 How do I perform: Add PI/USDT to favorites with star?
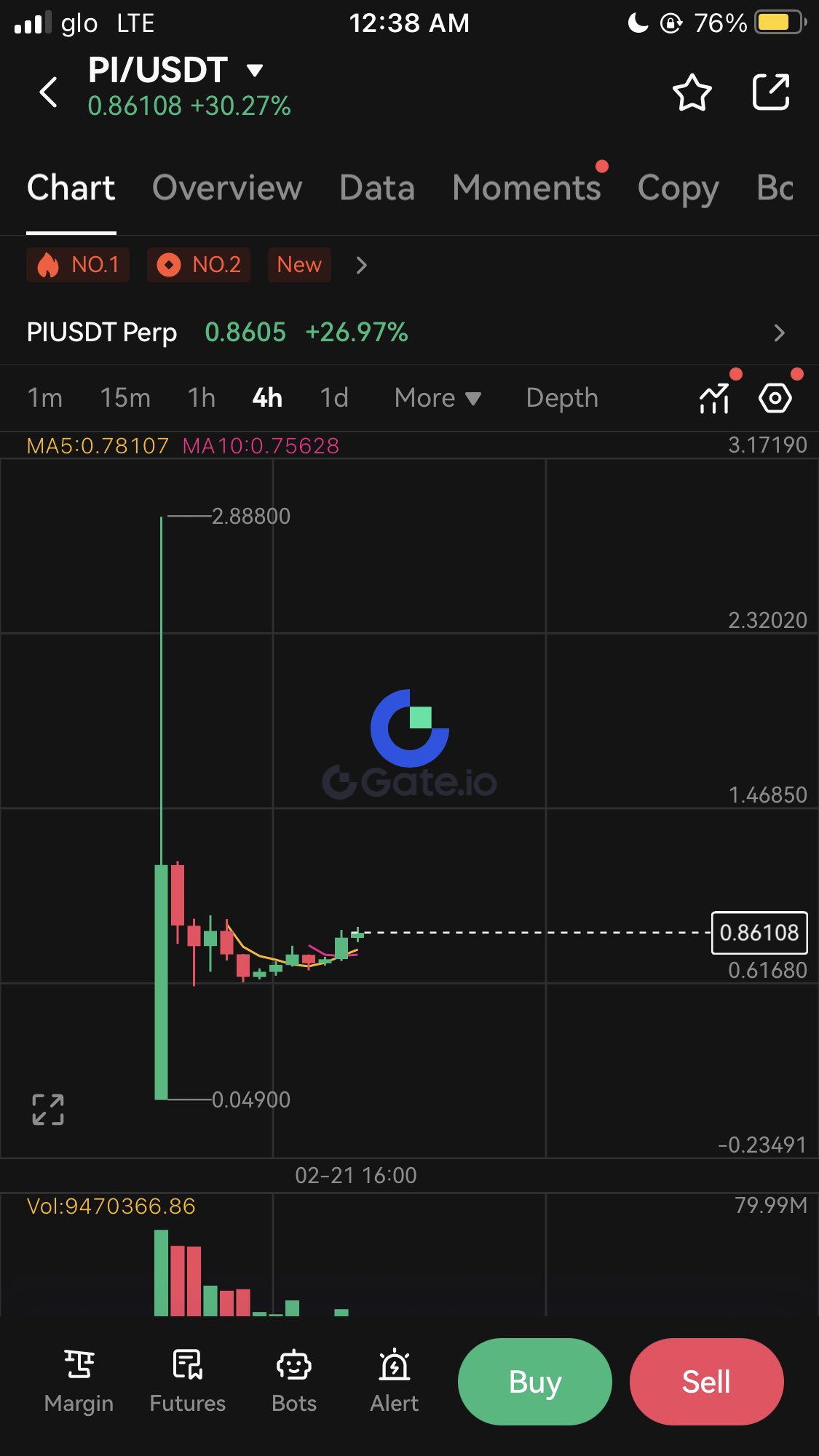pyautogui.click(x=692, y=92)
